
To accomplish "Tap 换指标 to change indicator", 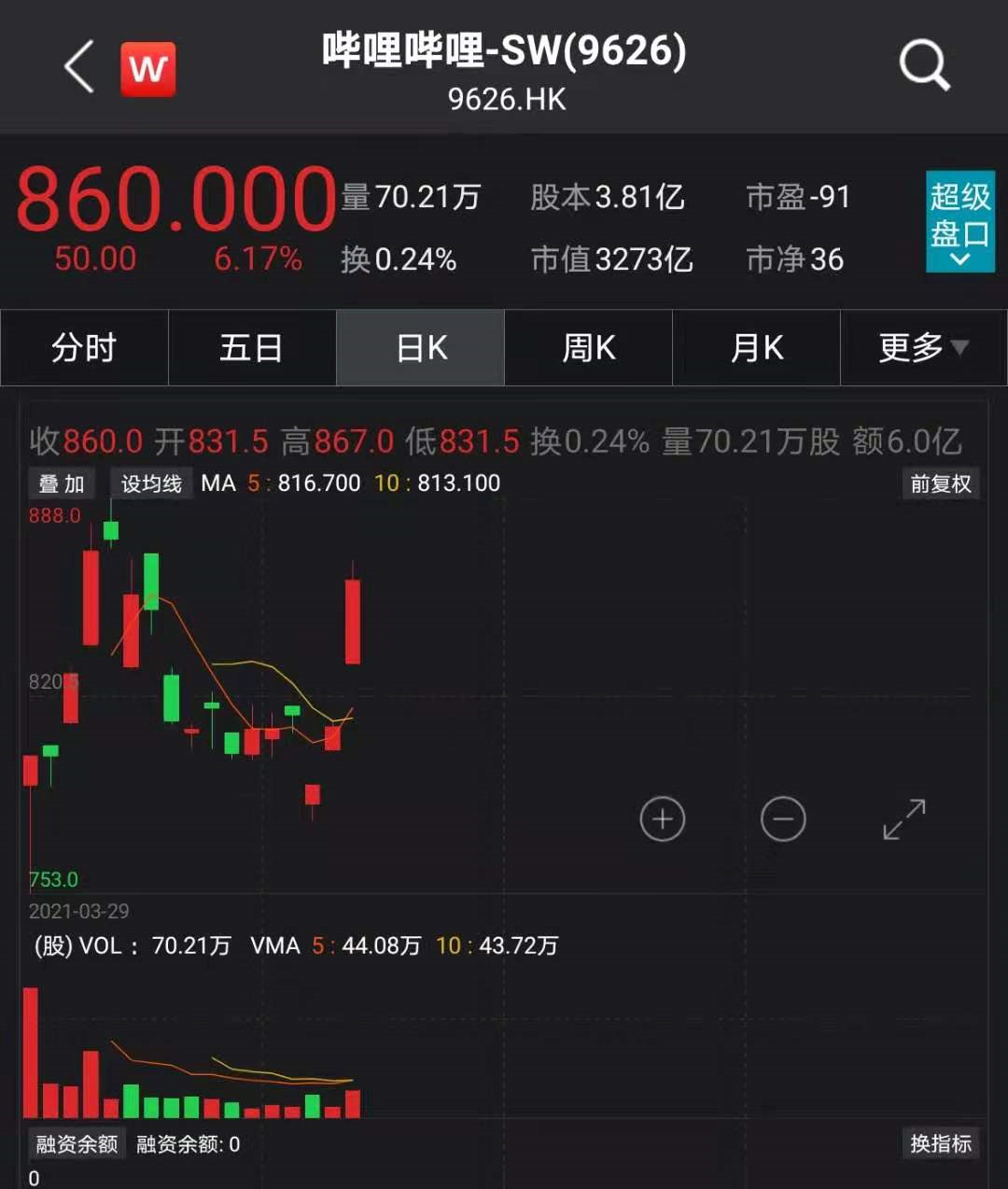I will [x=941, y=1143].
